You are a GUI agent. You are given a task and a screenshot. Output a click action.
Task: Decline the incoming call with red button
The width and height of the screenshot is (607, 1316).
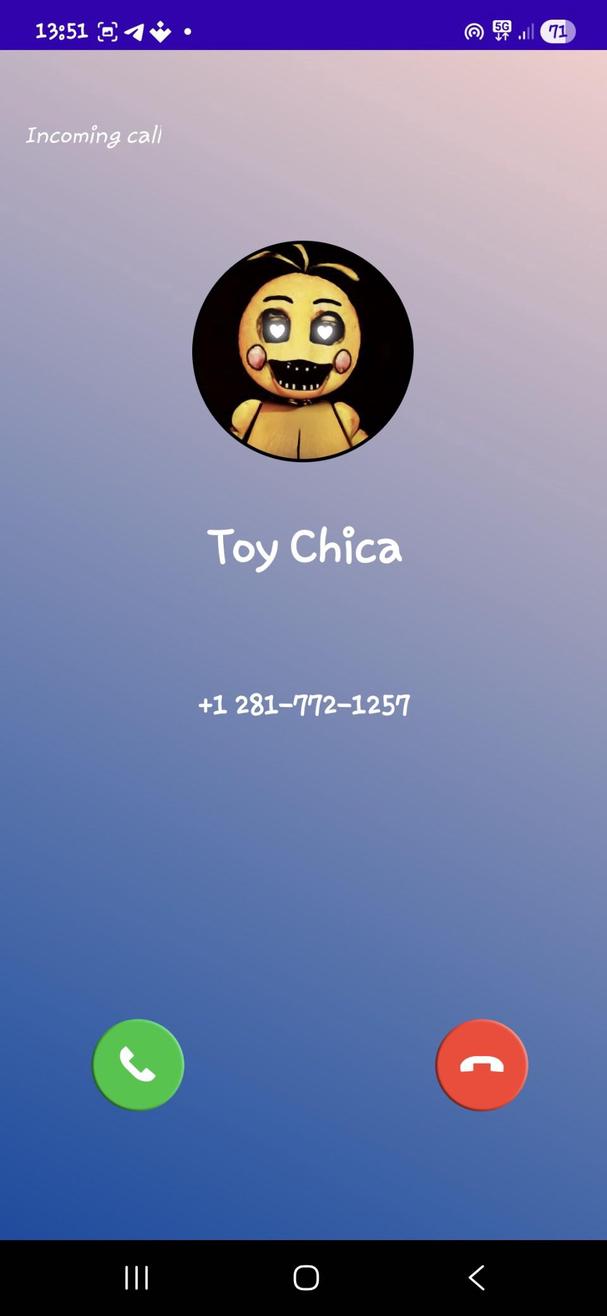pos(481,1065)
